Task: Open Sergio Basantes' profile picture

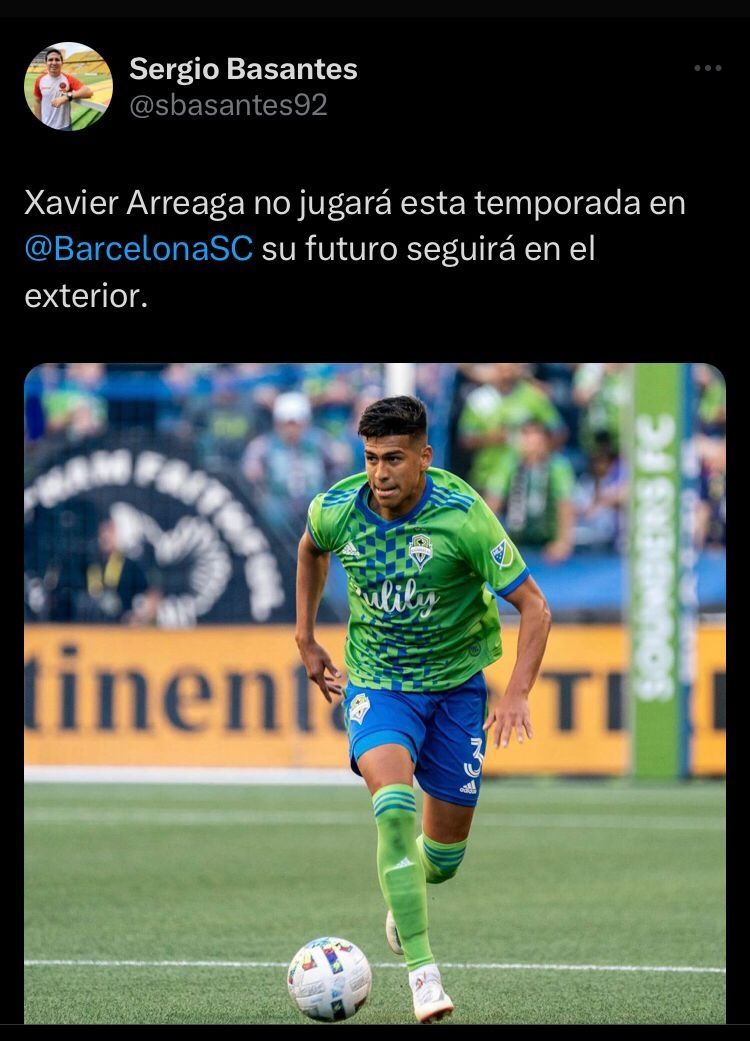Action: [68, 86]
